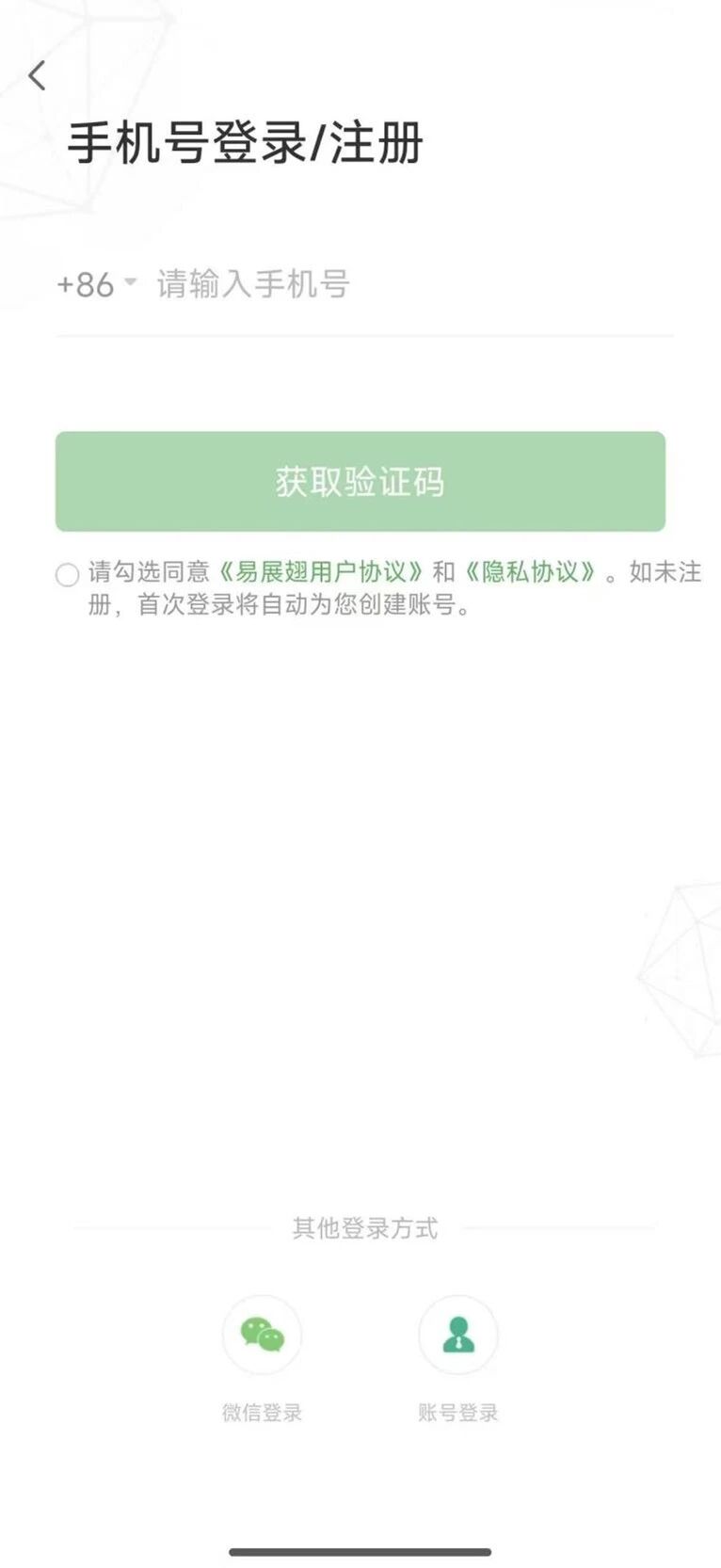Open the 隐私协议 link
The image size is (721, 1568).
coord(531,571)
